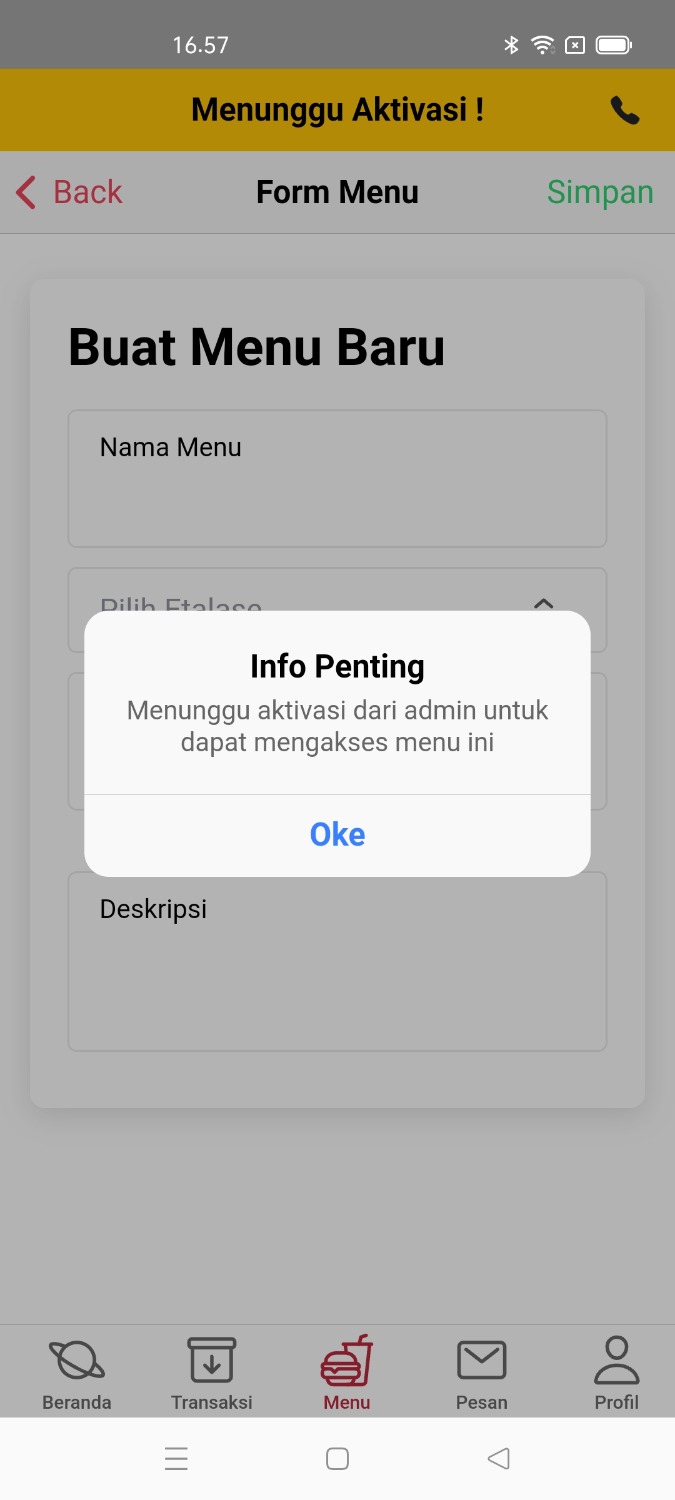Open the Transaksi tab
This screenshot has height=1500, width=675.
pyautogui.click(x=211, y=1372)
